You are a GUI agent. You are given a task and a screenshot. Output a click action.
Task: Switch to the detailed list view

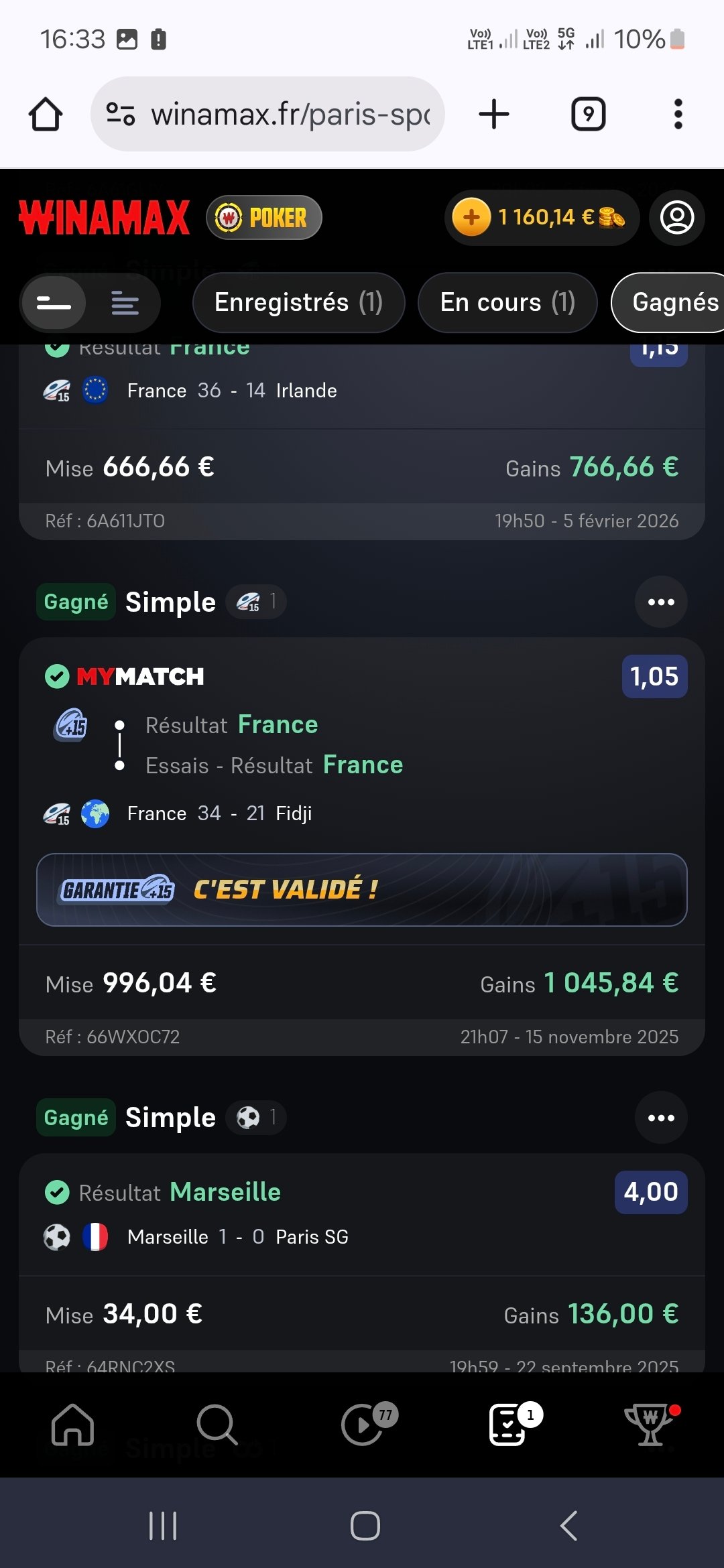tap(125, 304)
